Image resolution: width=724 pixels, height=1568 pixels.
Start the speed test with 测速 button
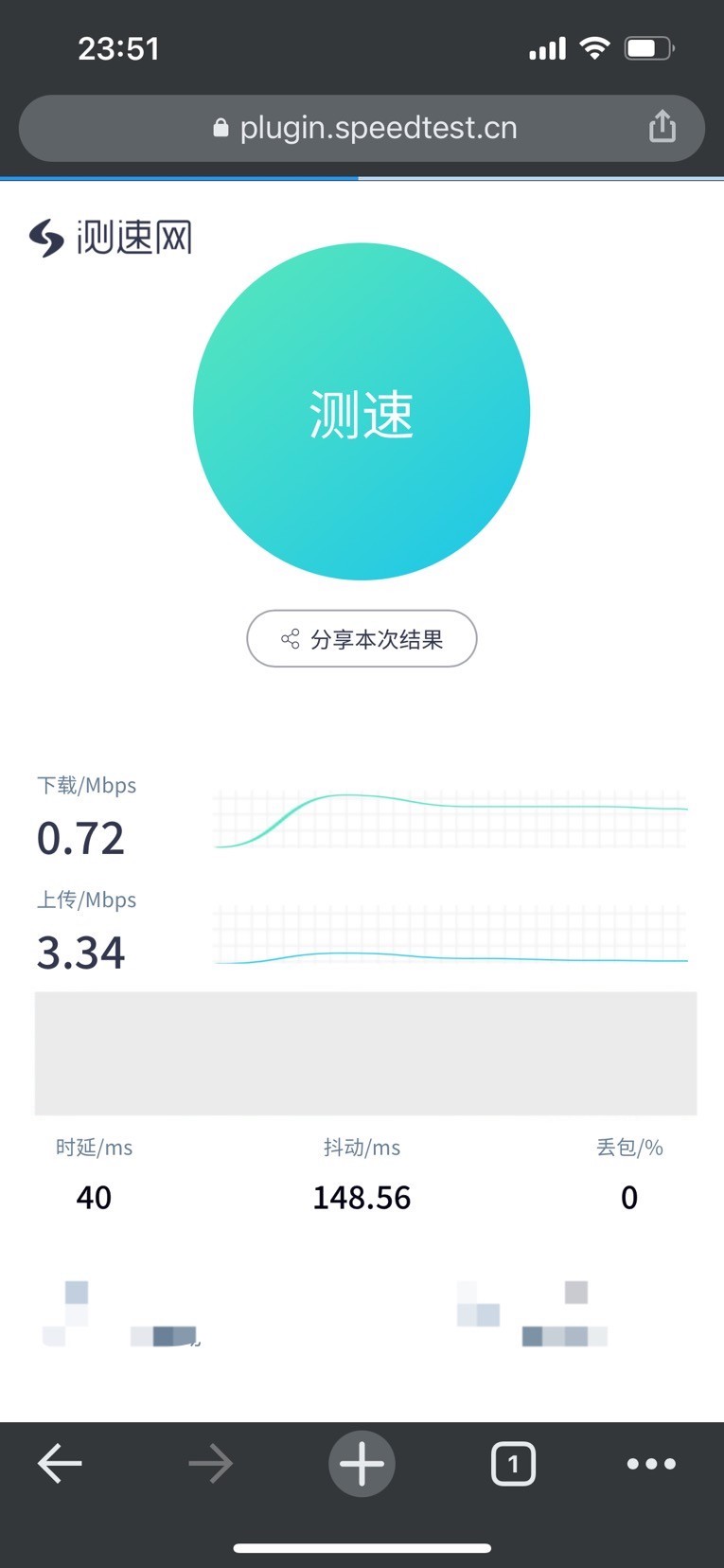pos(362,412)
